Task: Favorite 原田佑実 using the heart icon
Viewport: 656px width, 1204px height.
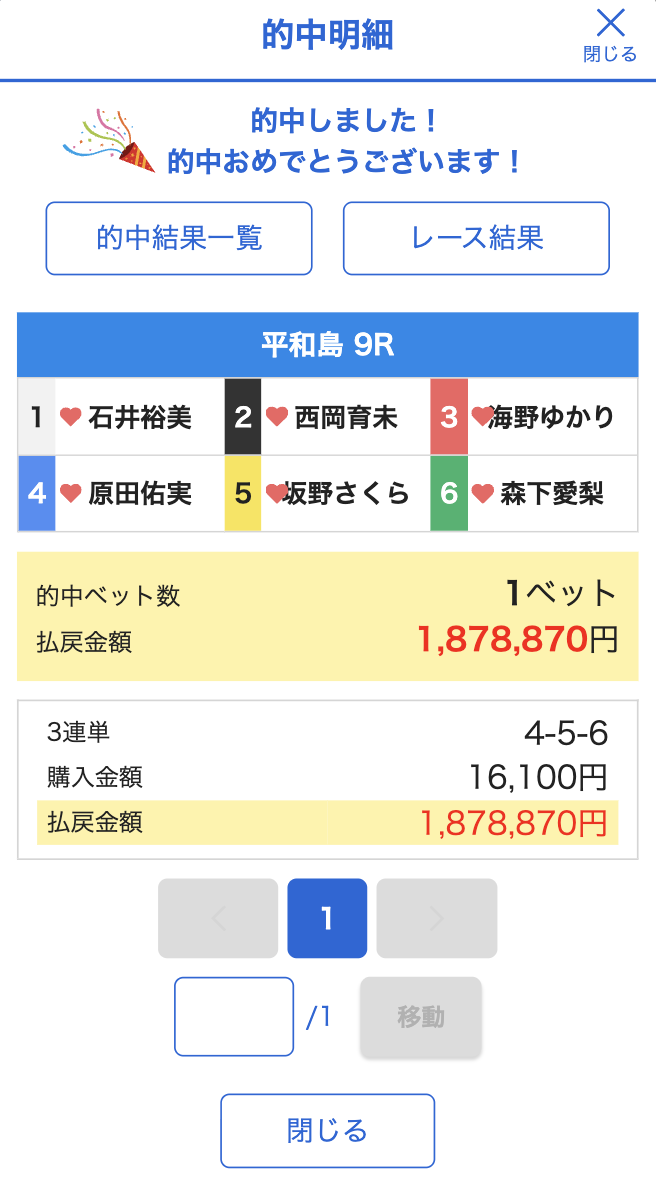Action: 70,493
